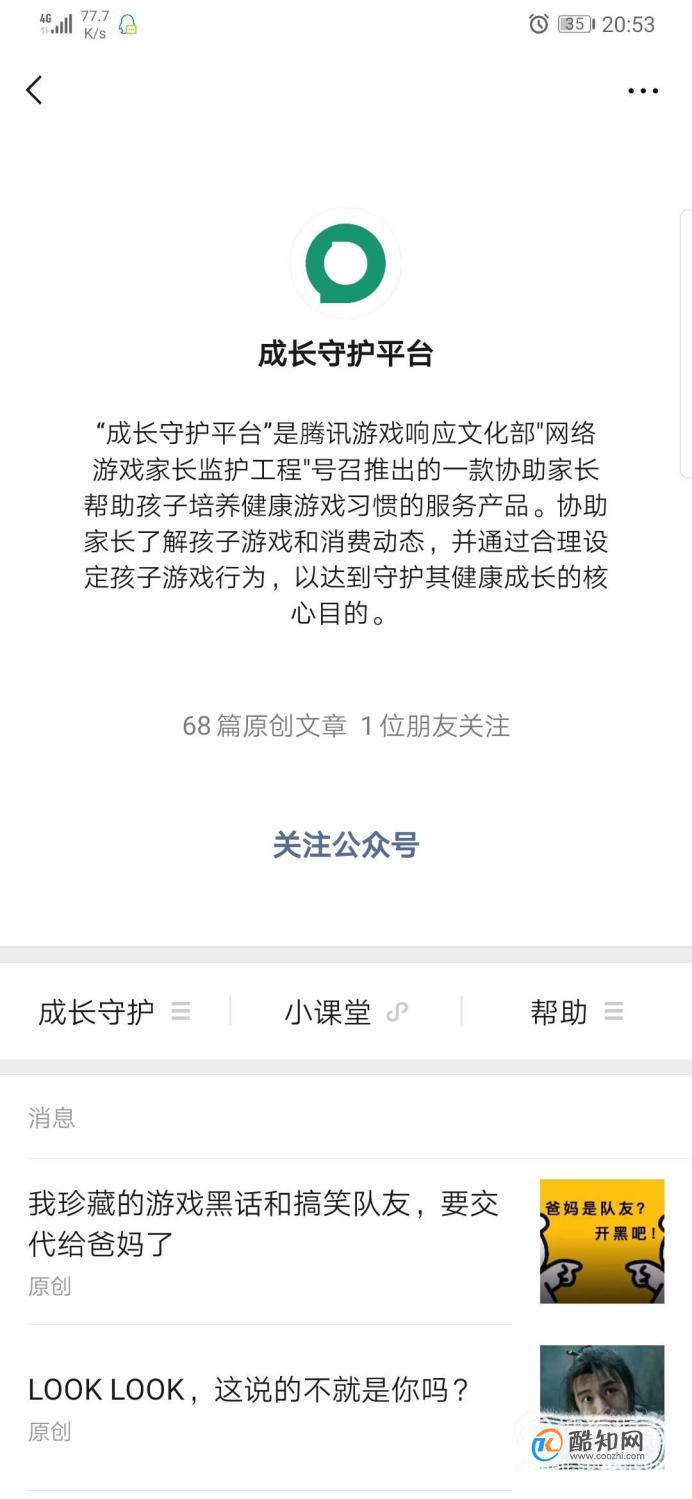View the 成长守护平台 account avatar
This screenshot has width=692, height=1499.
(x=345, y=263)
